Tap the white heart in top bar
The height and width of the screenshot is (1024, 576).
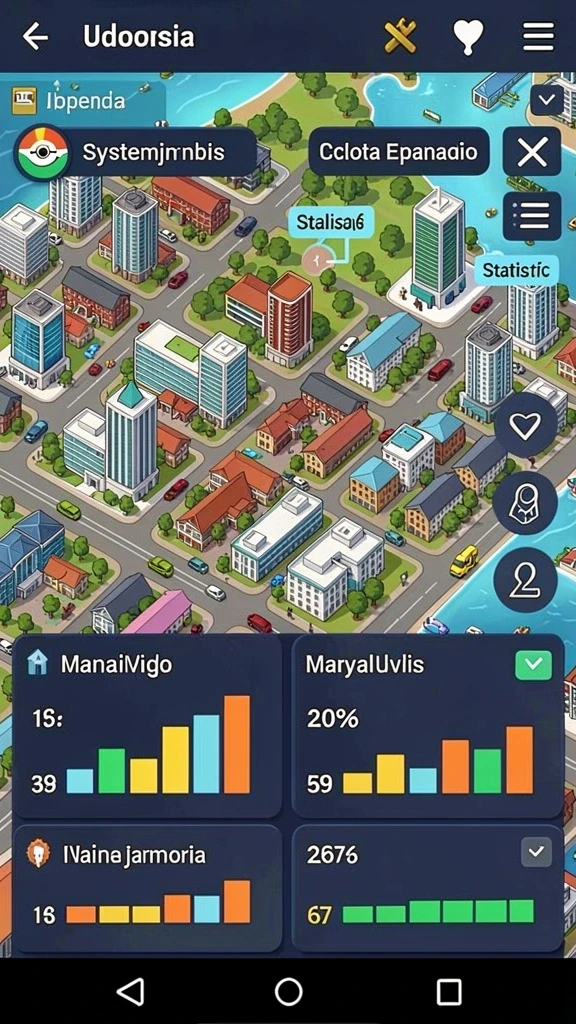point(469,37)
